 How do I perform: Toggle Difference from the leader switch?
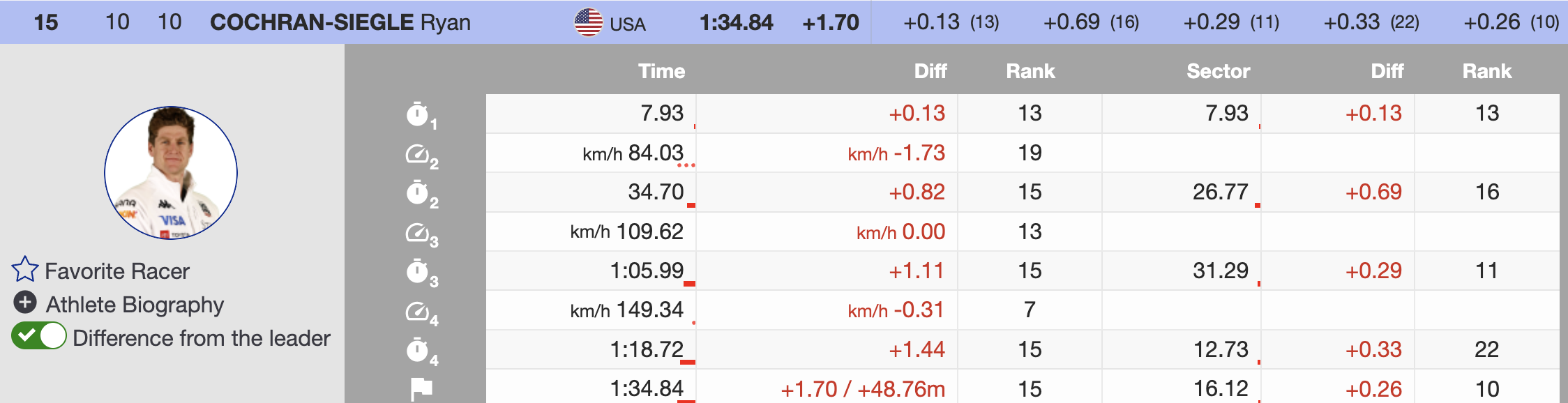coord(39,337)
